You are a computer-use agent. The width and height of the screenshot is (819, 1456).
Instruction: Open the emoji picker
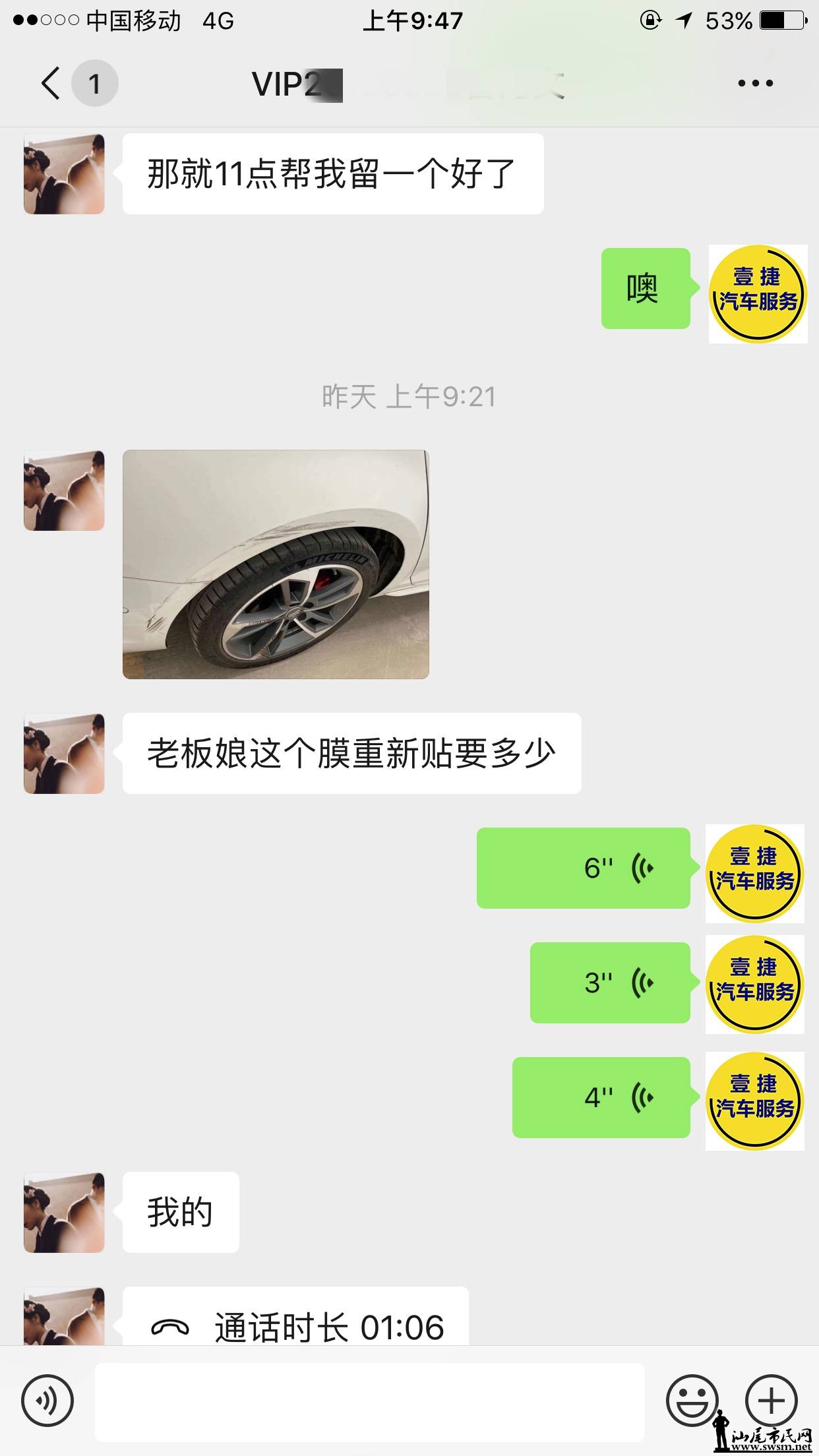pos(692,1400)
